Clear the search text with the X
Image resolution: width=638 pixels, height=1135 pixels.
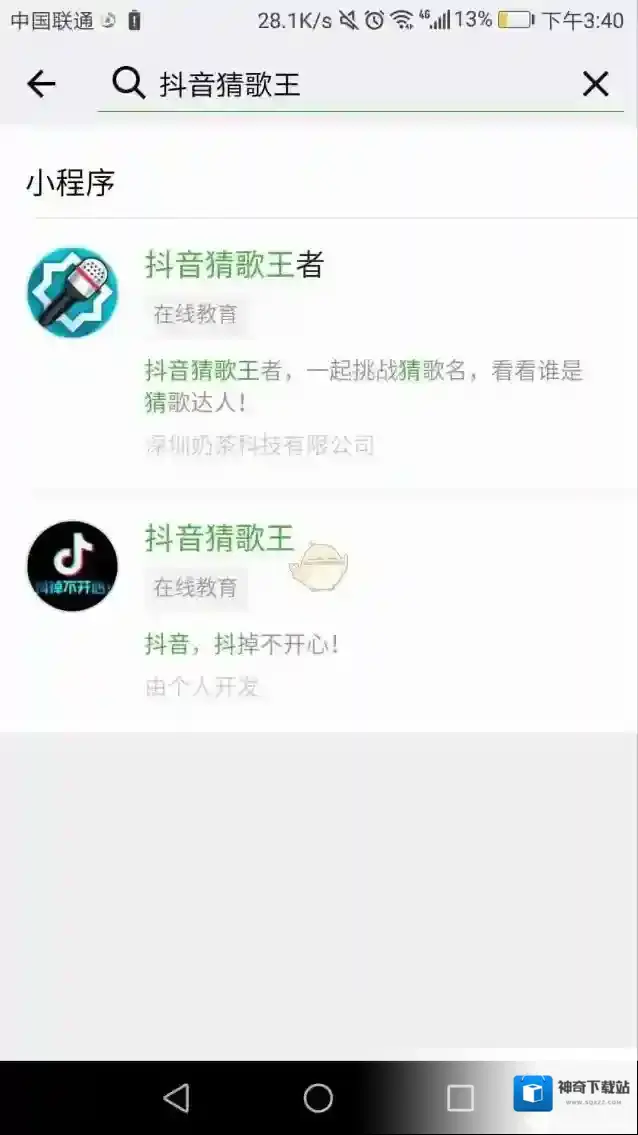(595, 84)
